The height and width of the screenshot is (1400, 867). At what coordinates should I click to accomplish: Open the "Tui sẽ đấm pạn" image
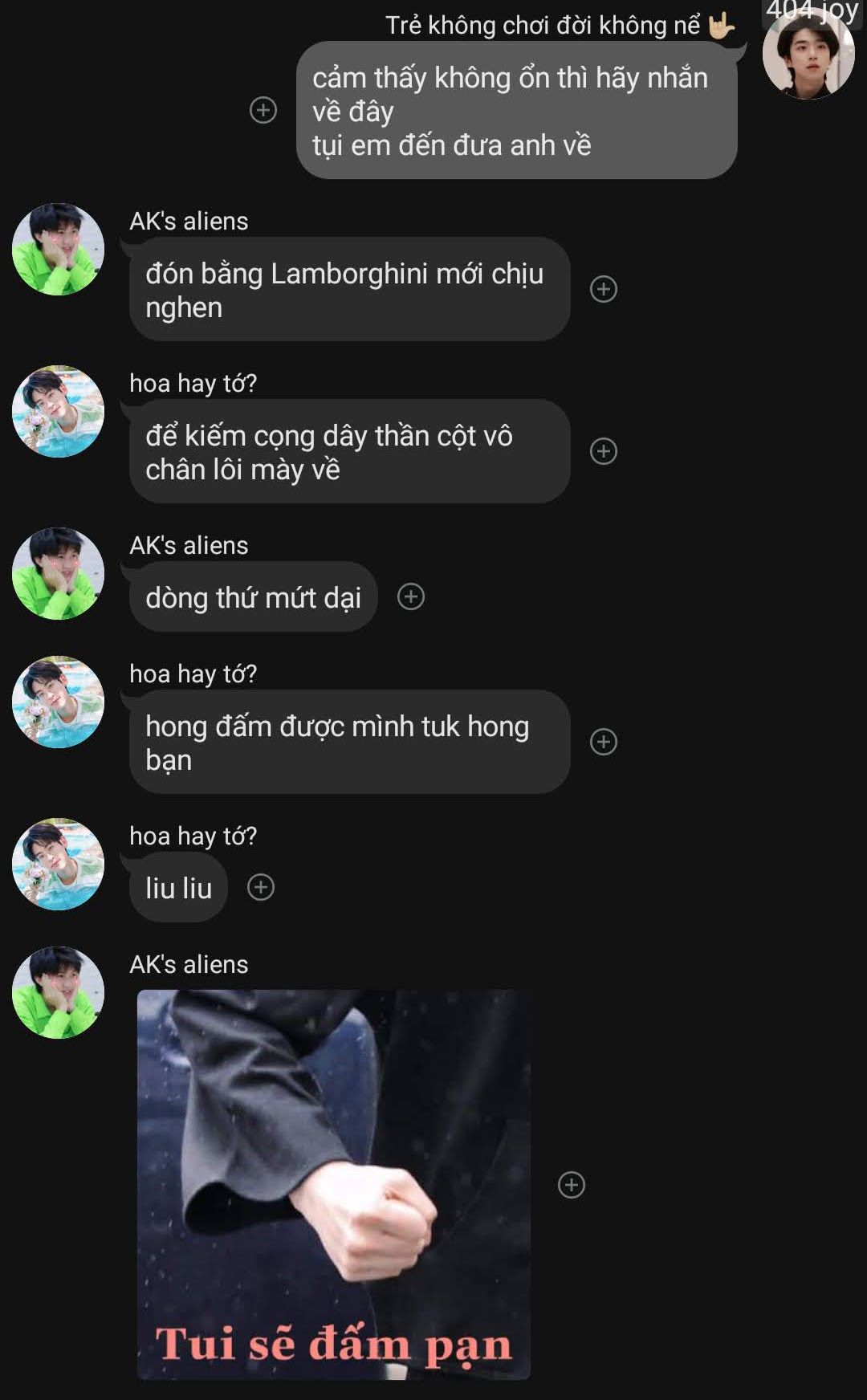point(333,1184)
